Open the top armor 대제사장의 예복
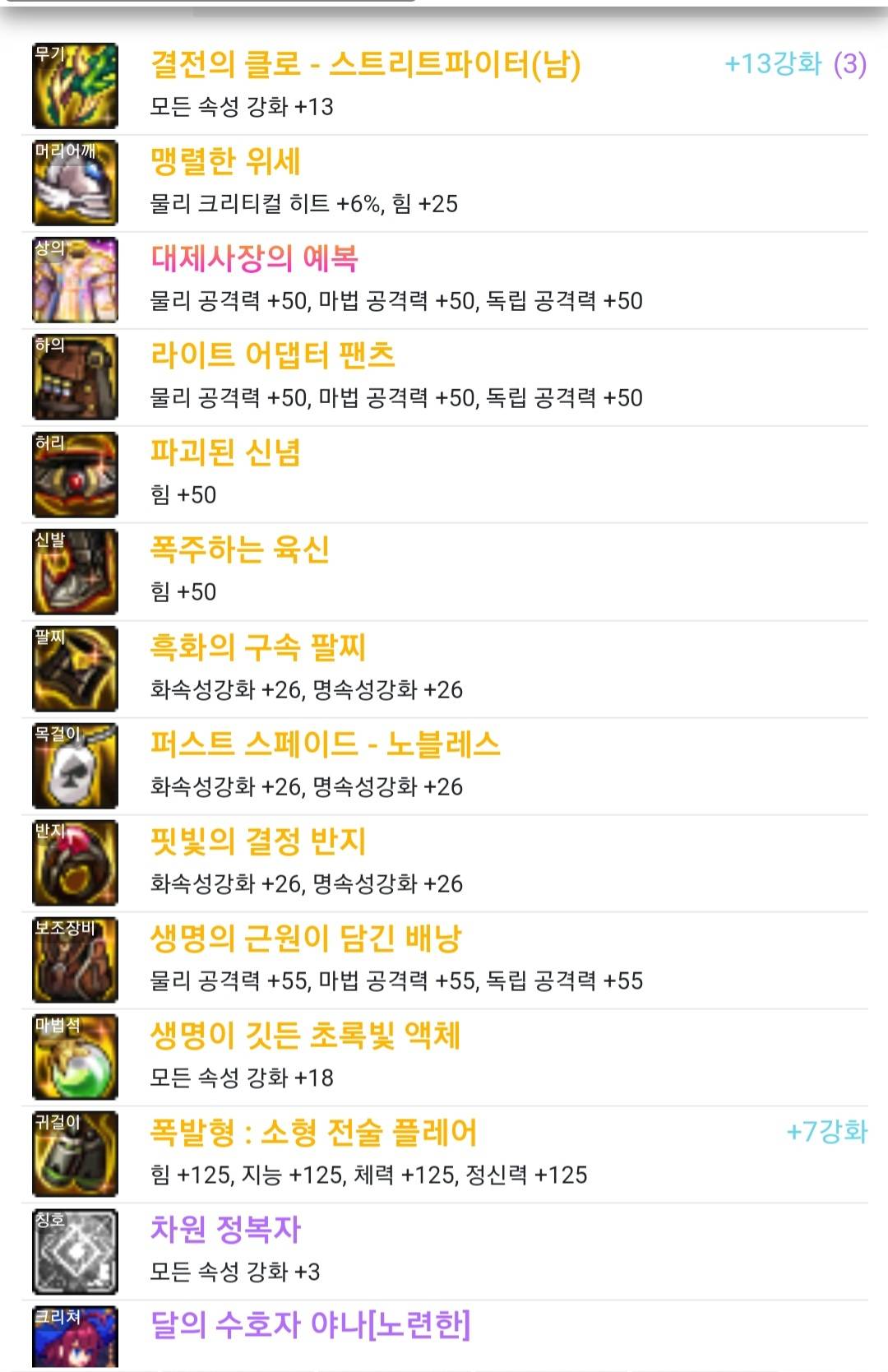This screenshot has height=1372, width=888. pyautogui.click(x=254, y=258)
